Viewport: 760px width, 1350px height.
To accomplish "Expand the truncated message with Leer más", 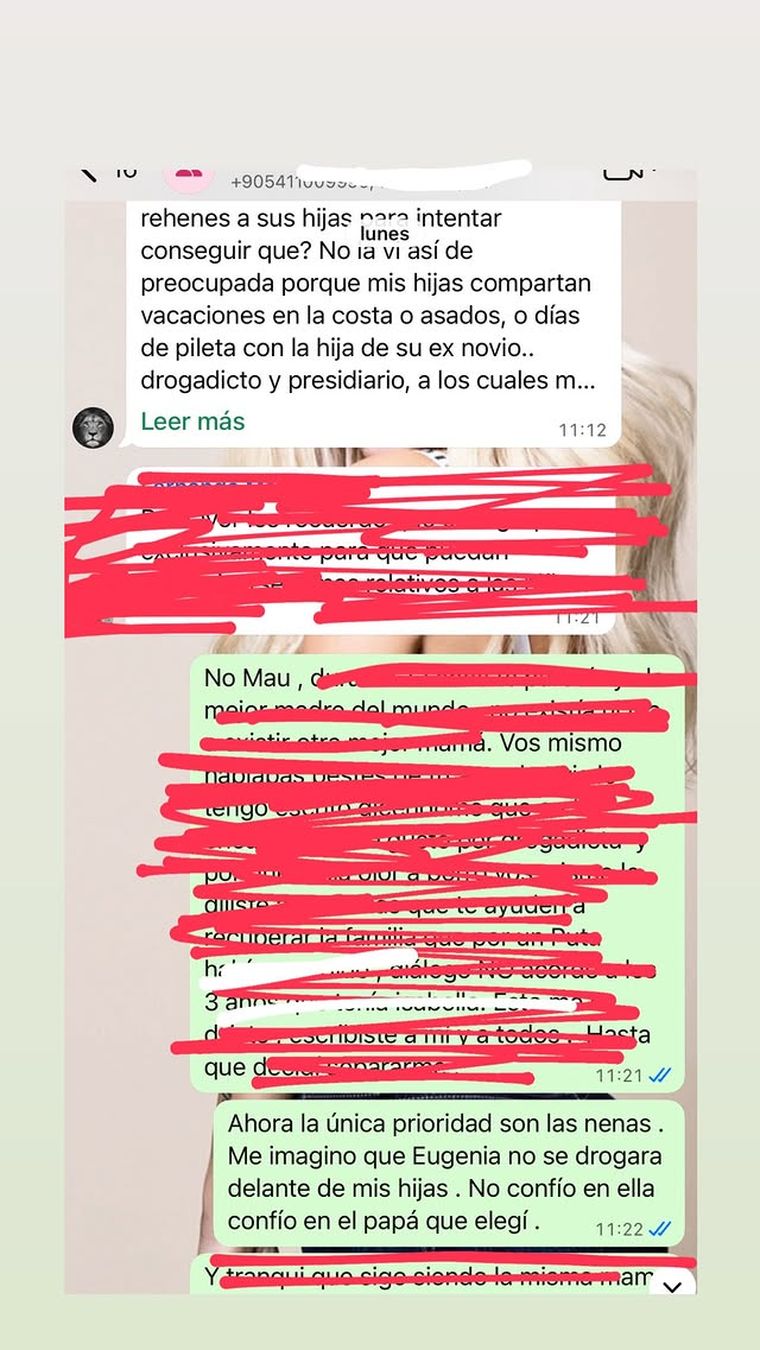I will pos(190,421).
